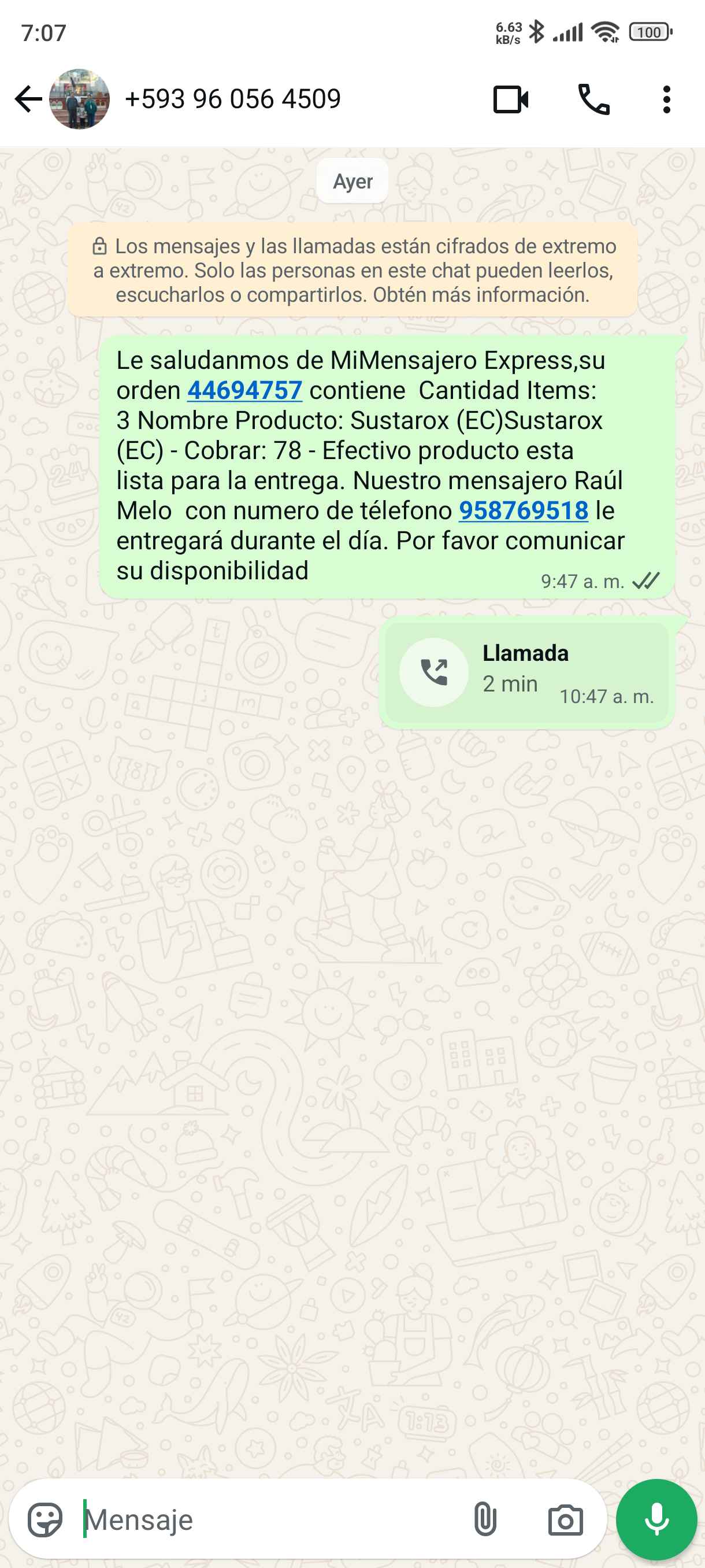Open the 2 min Llamada call entry
705x1568 pixels.
point(526,672)
